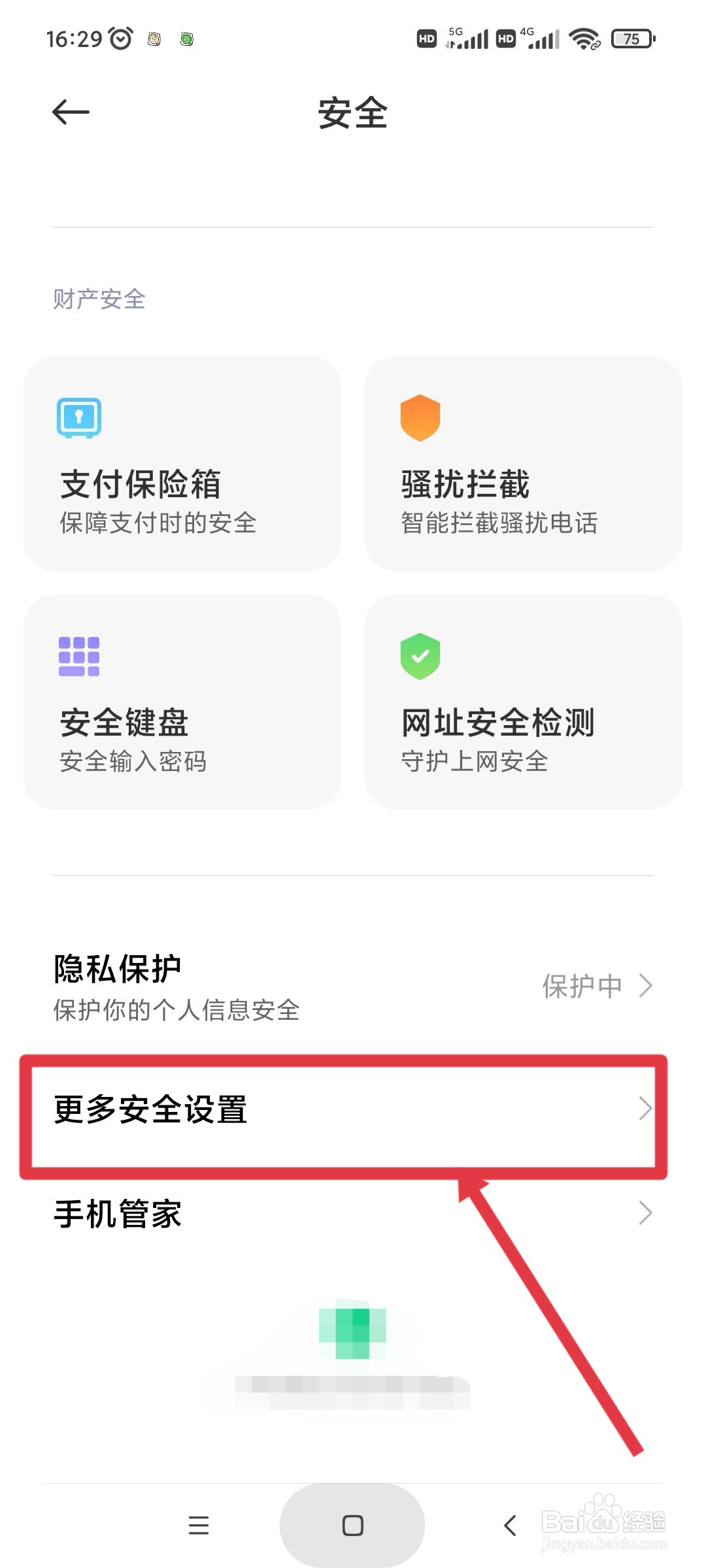
Task: Open recent apps with bottom-left menu key
Action: (x=199, y=1526)
